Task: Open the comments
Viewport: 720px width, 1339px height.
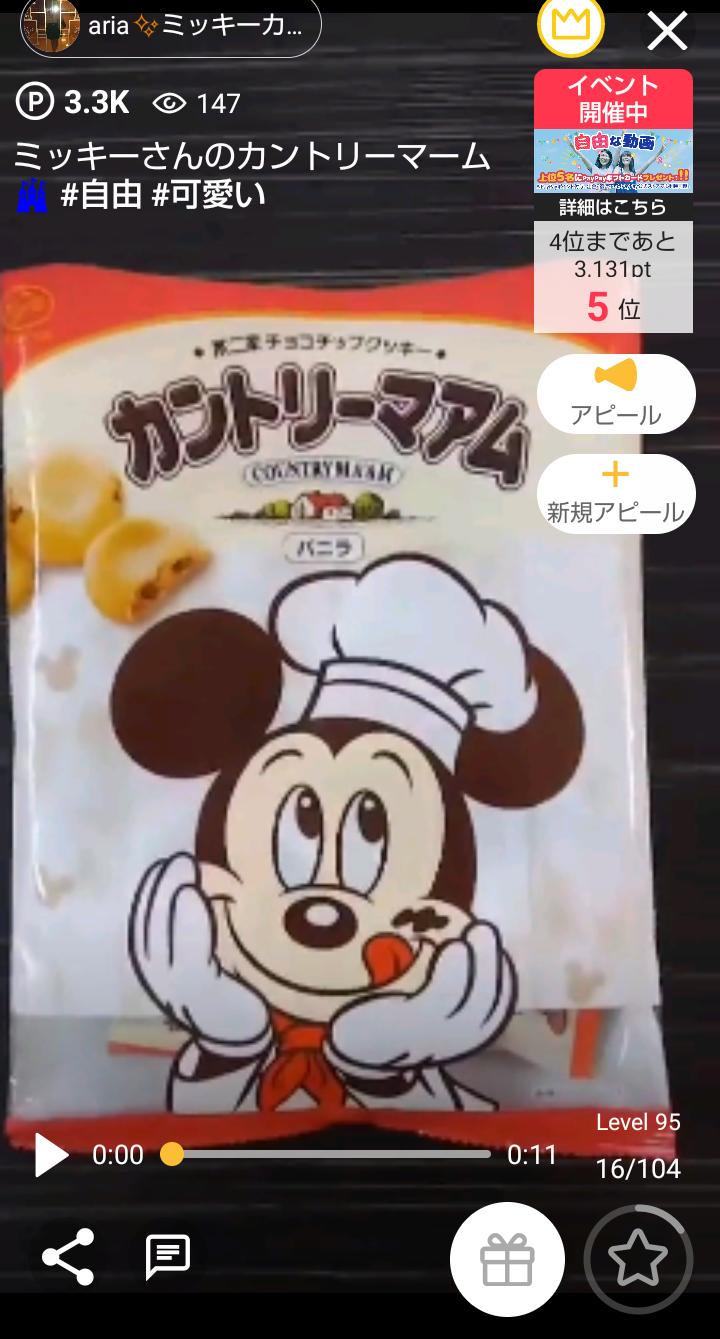Action: tap(167, 1255)
